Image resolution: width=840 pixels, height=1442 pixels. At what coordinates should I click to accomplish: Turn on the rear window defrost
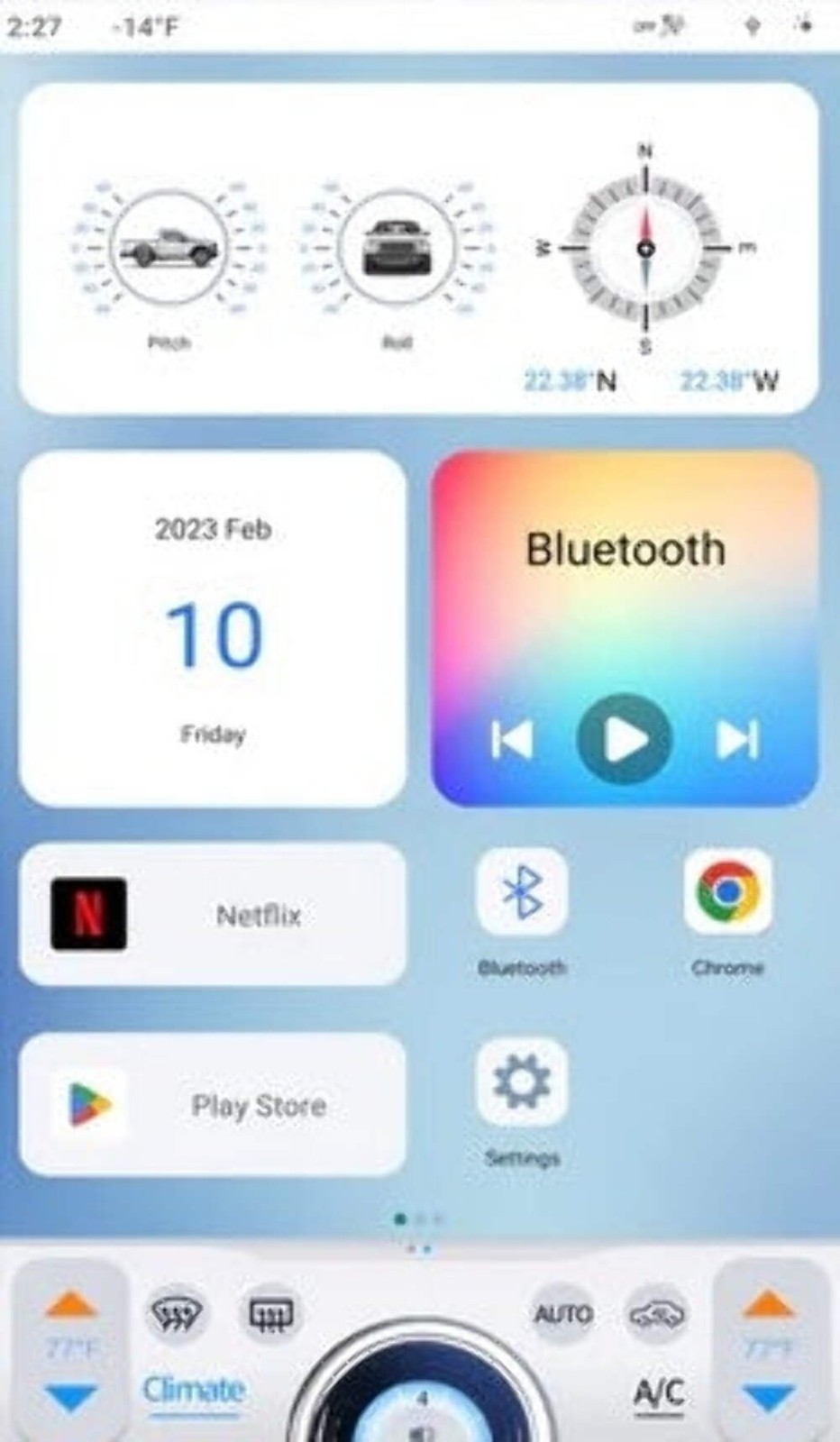pyautogui.click(x=270, y=1314)
